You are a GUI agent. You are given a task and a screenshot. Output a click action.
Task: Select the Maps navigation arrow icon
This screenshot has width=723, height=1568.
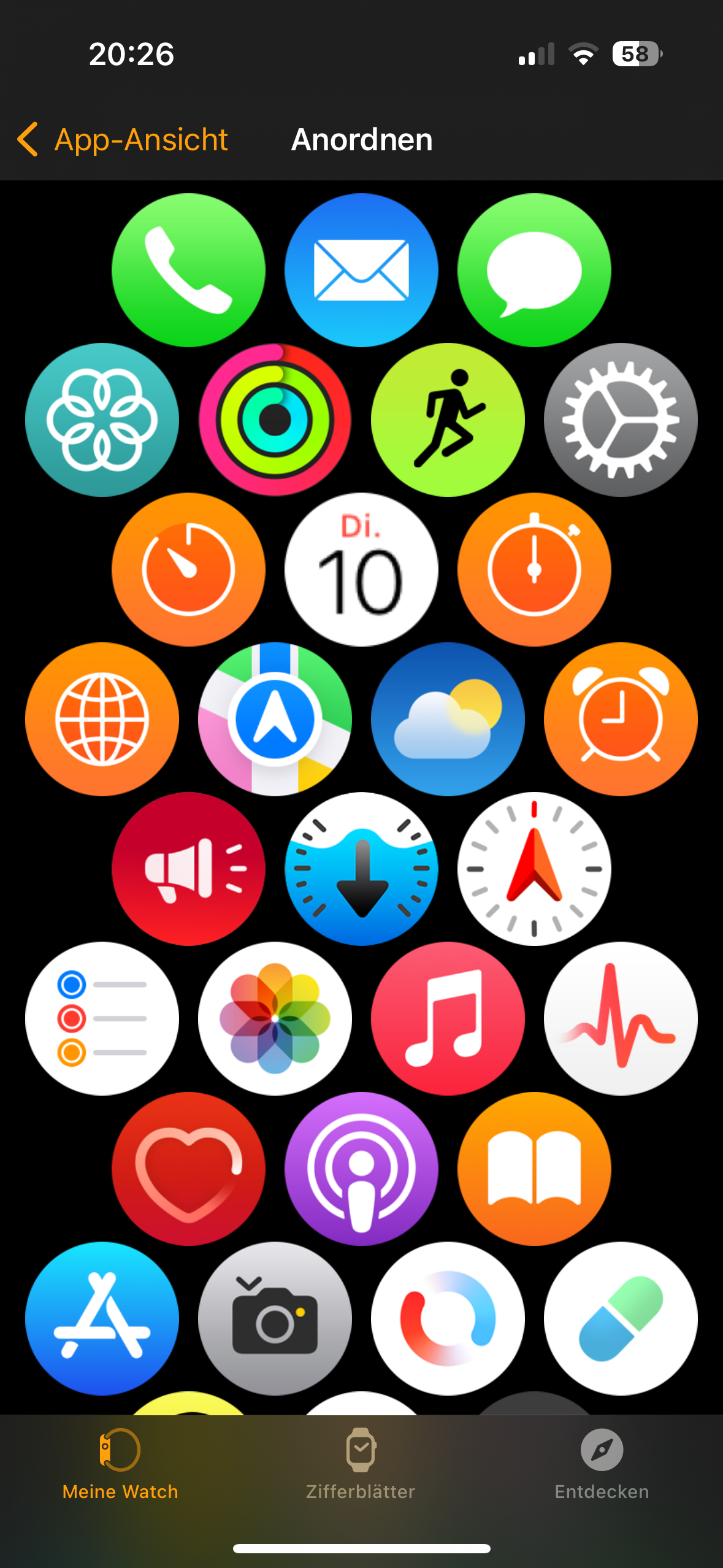point(275,719)
